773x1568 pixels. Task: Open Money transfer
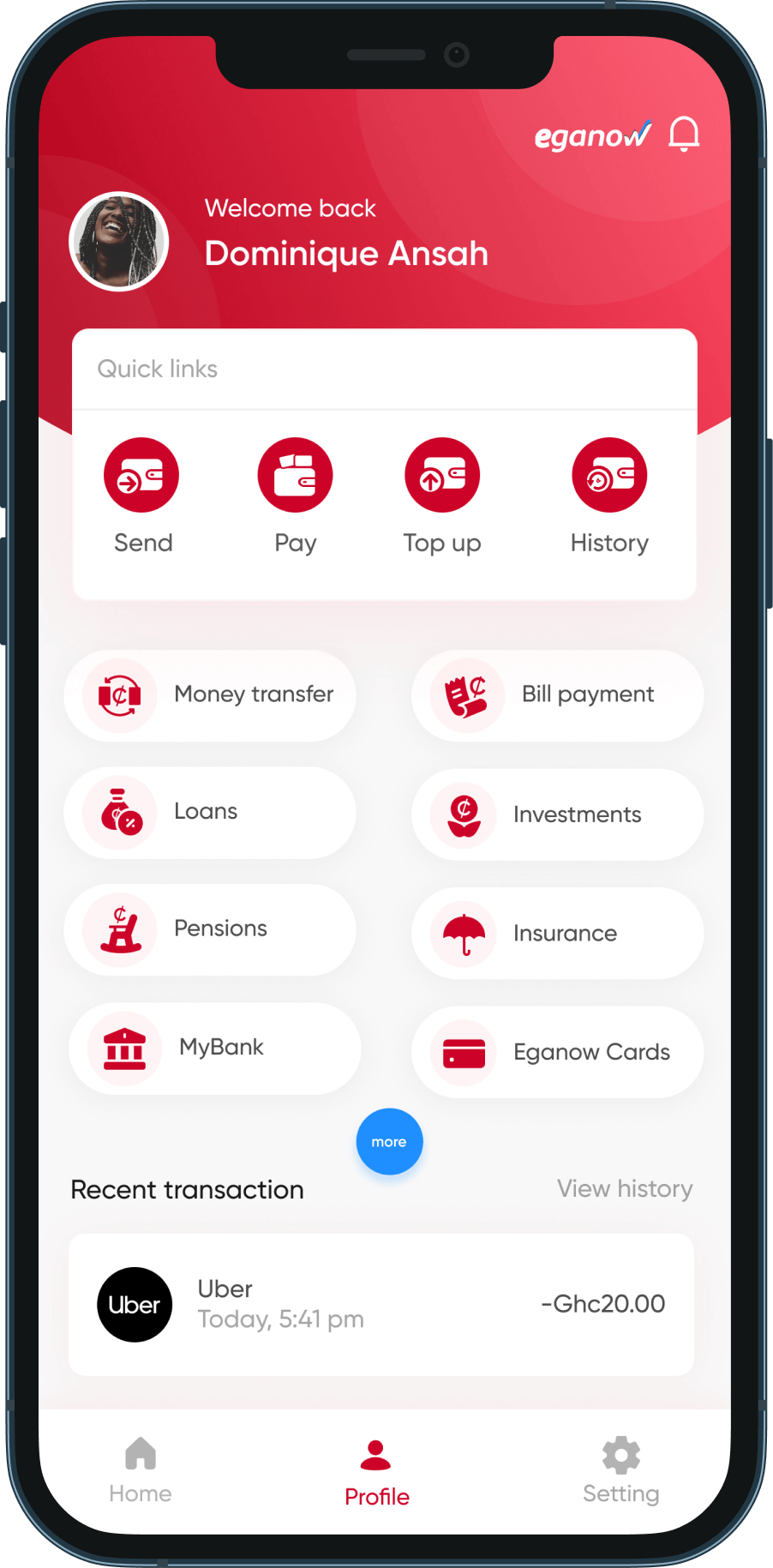click(210, 695)
